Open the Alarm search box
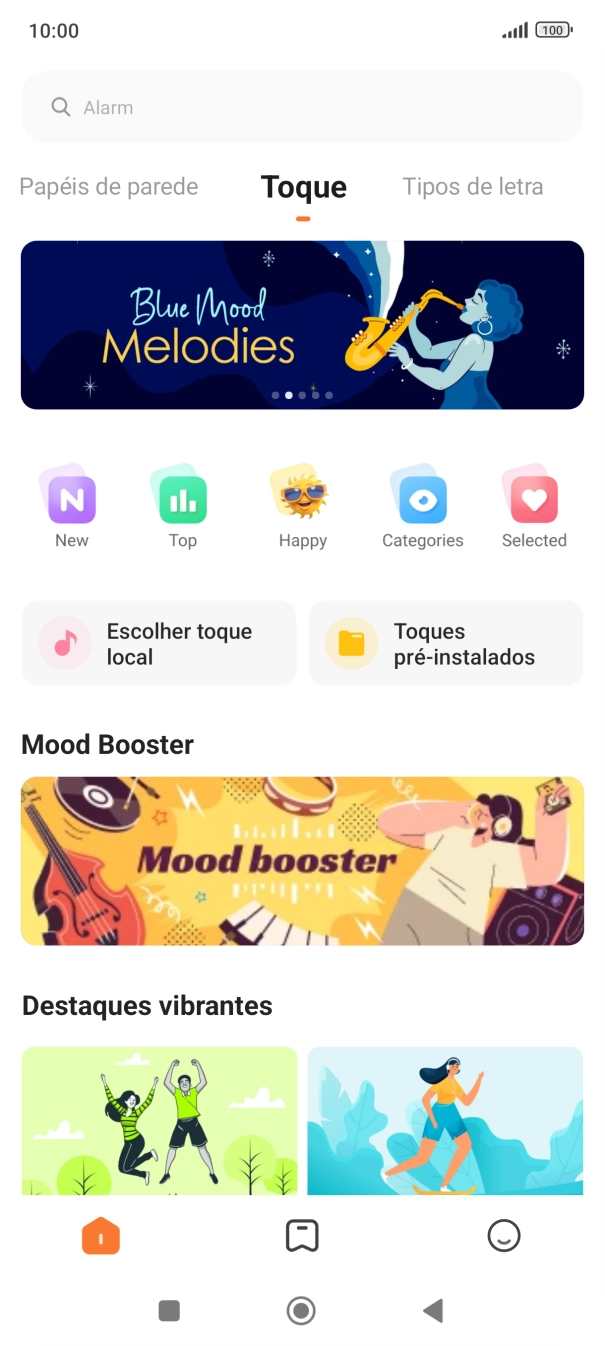 click(302, 107)
